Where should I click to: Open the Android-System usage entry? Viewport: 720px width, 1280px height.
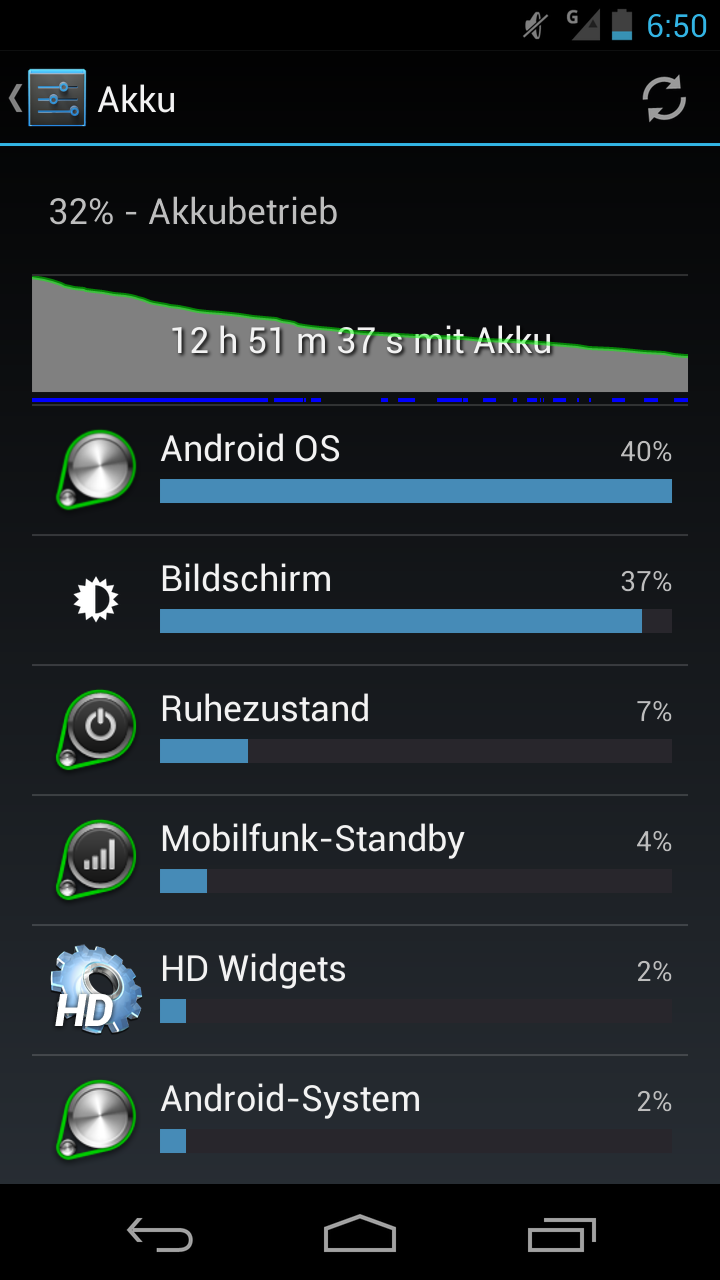tap(360, 1120)
